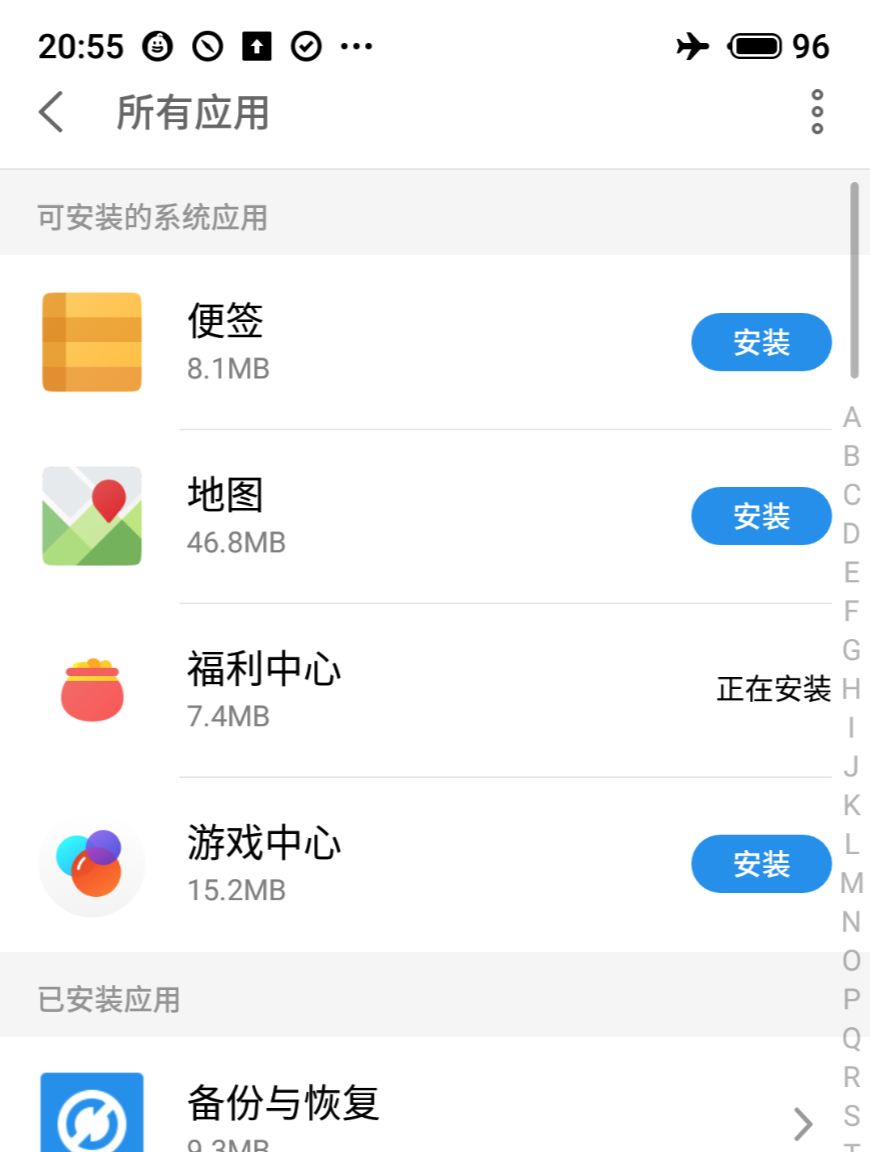Image resolution: width=870 pixels, height=1152 pixels.
Task: Tap the battery icon in the status bar
Action: pos(757,45)
